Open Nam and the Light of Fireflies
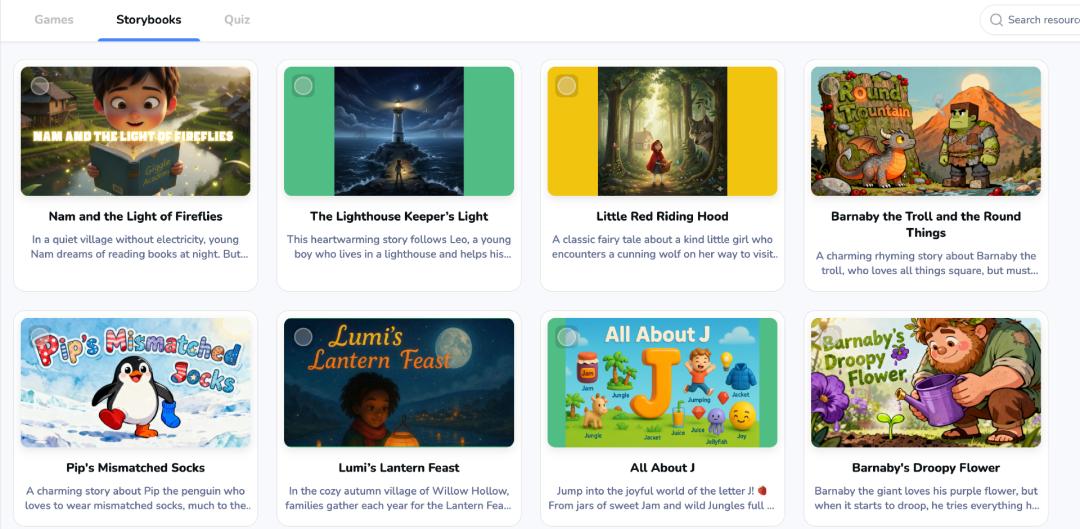1080x529 pixels. [135, 216]
